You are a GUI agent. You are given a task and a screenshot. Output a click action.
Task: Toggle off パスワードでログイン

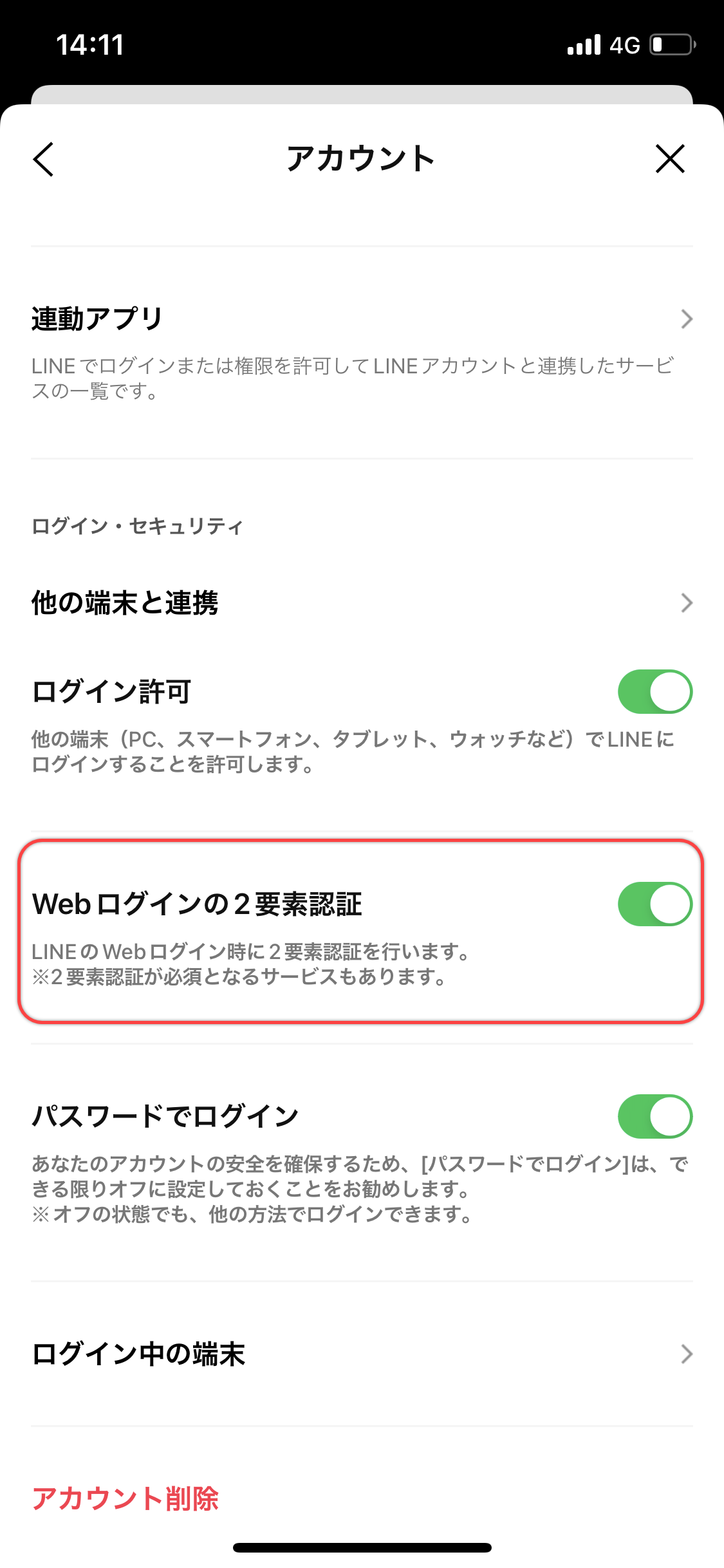pos(654,1117)
